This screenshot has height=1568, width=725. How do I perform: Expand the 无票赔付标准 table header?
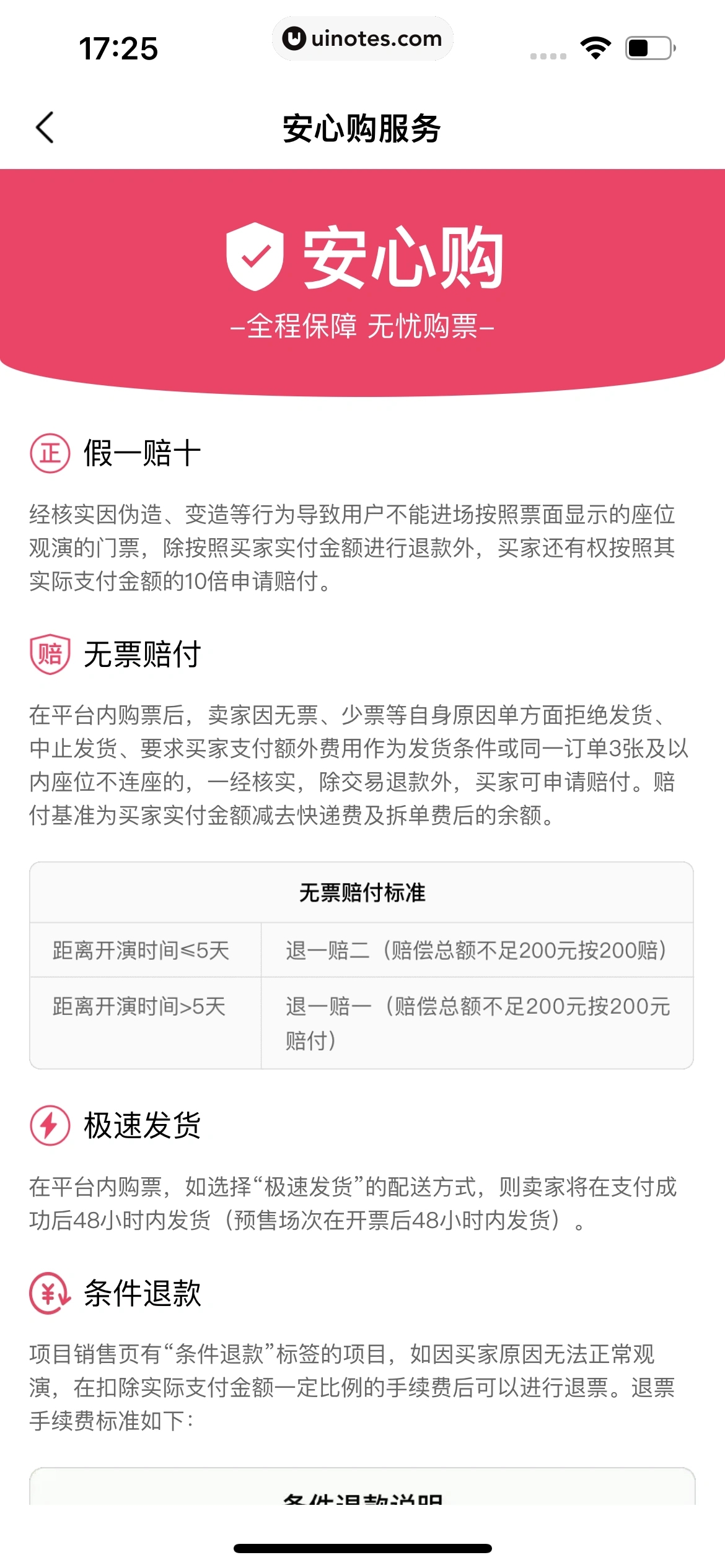coord(362,892)
